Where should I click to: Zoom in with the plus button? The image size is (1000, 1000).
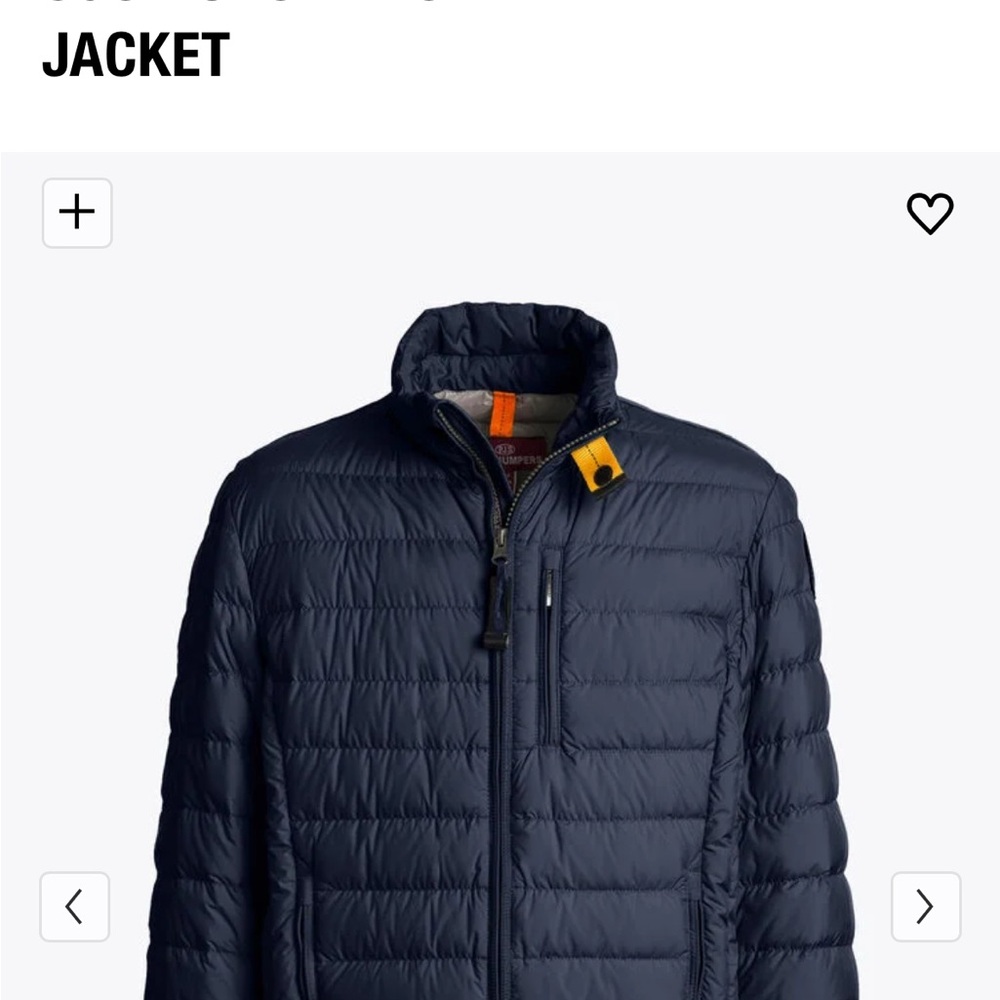pyautogui.click(x=77, y=212)
